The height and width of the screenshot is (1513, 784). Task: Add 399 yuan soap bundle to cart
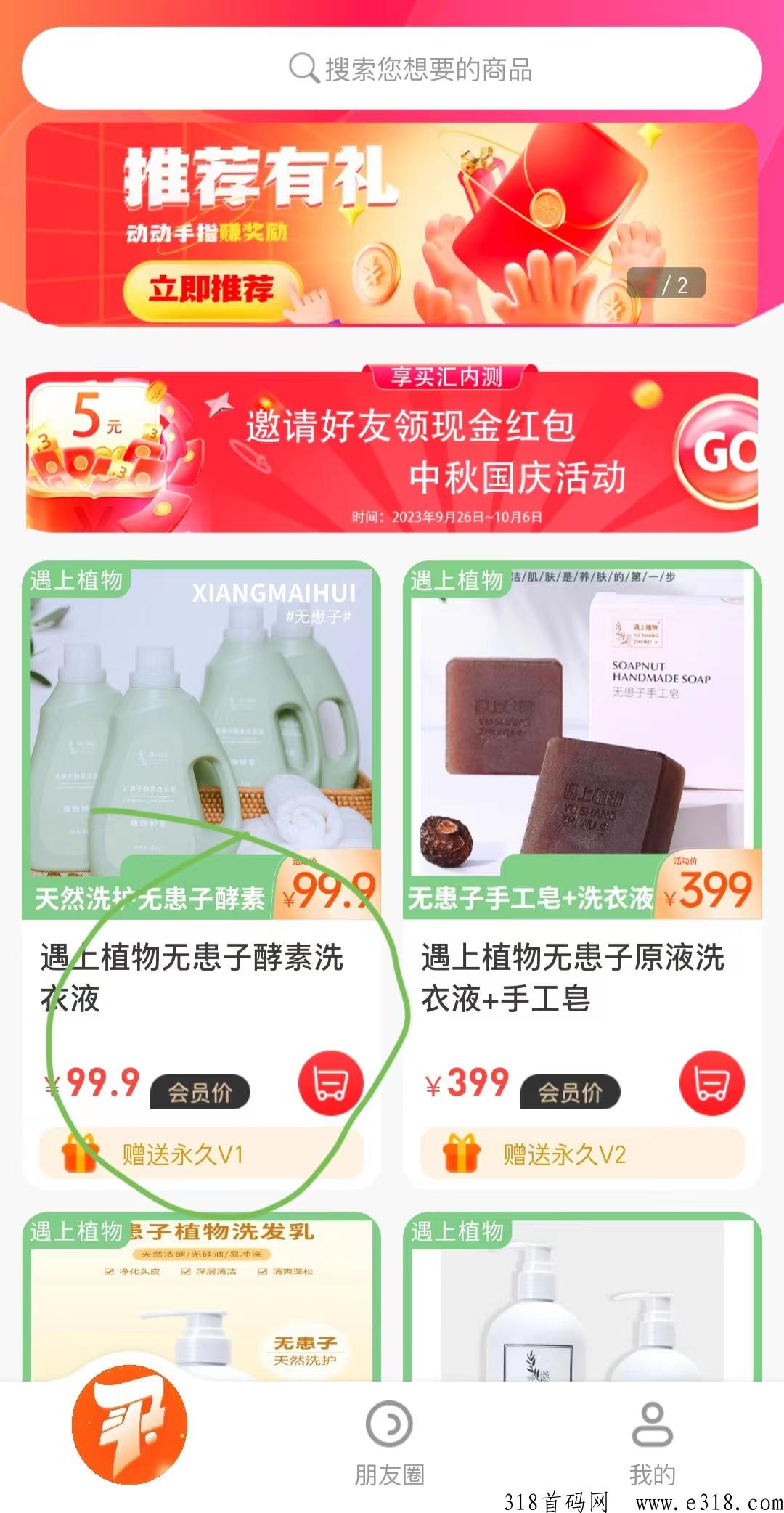[711, 1082]
